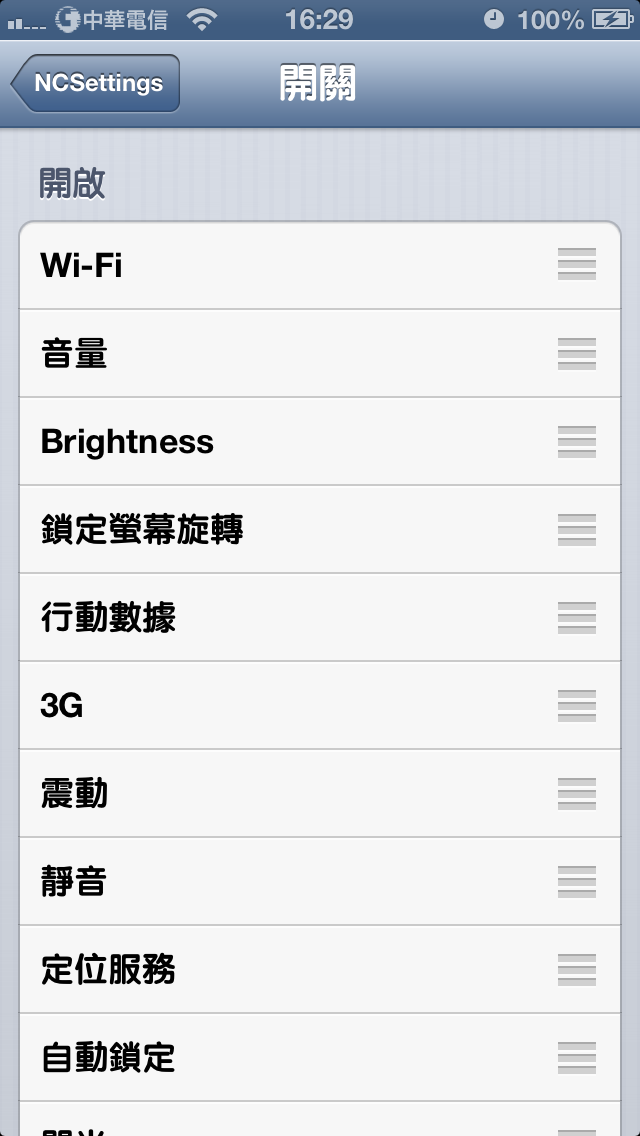Go back to NCSettings
Viewport: 640px width, 1136px height.
96,83
